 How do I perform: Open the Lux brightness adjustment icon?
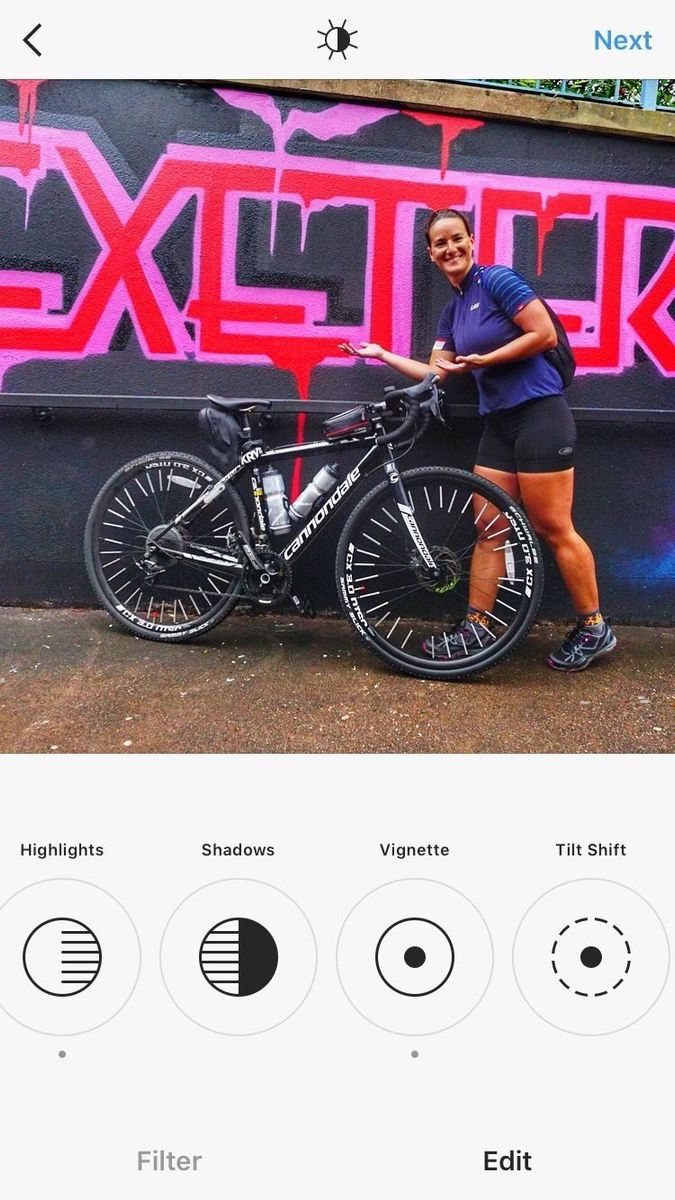(x=337, y=40)
